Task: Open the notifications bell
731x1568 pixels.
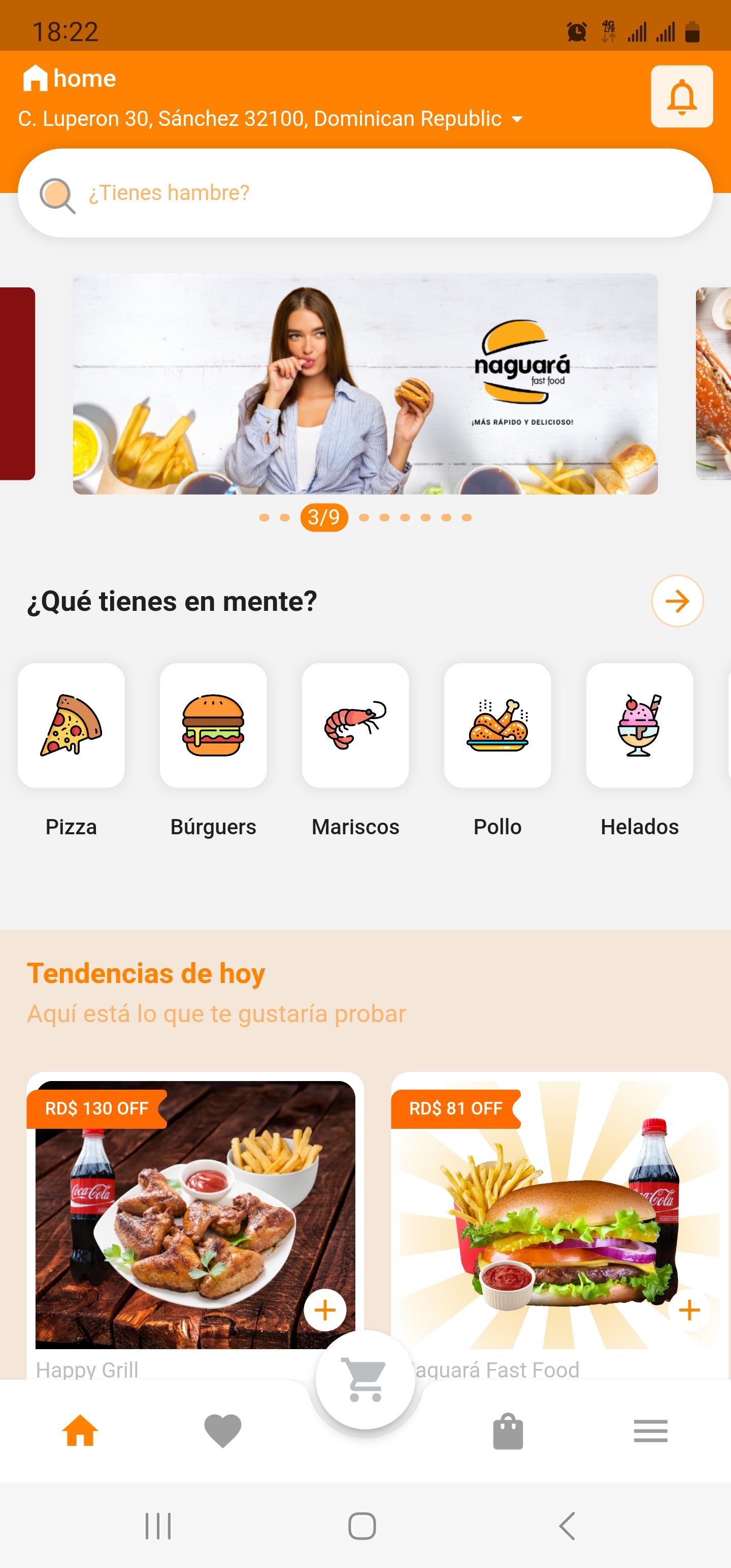Action: [x=681, y=96]
